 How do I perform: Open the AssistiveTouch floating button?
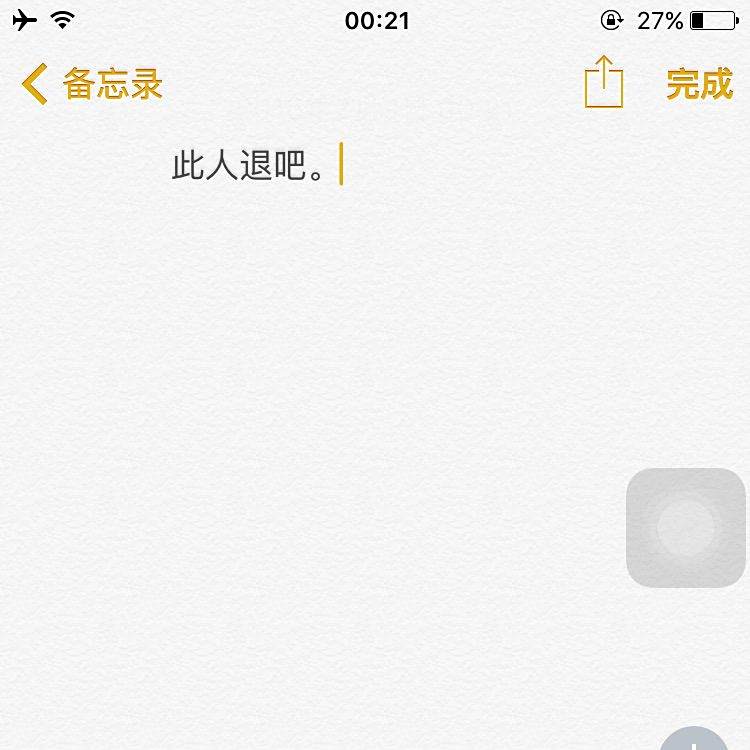click(685, 528)
